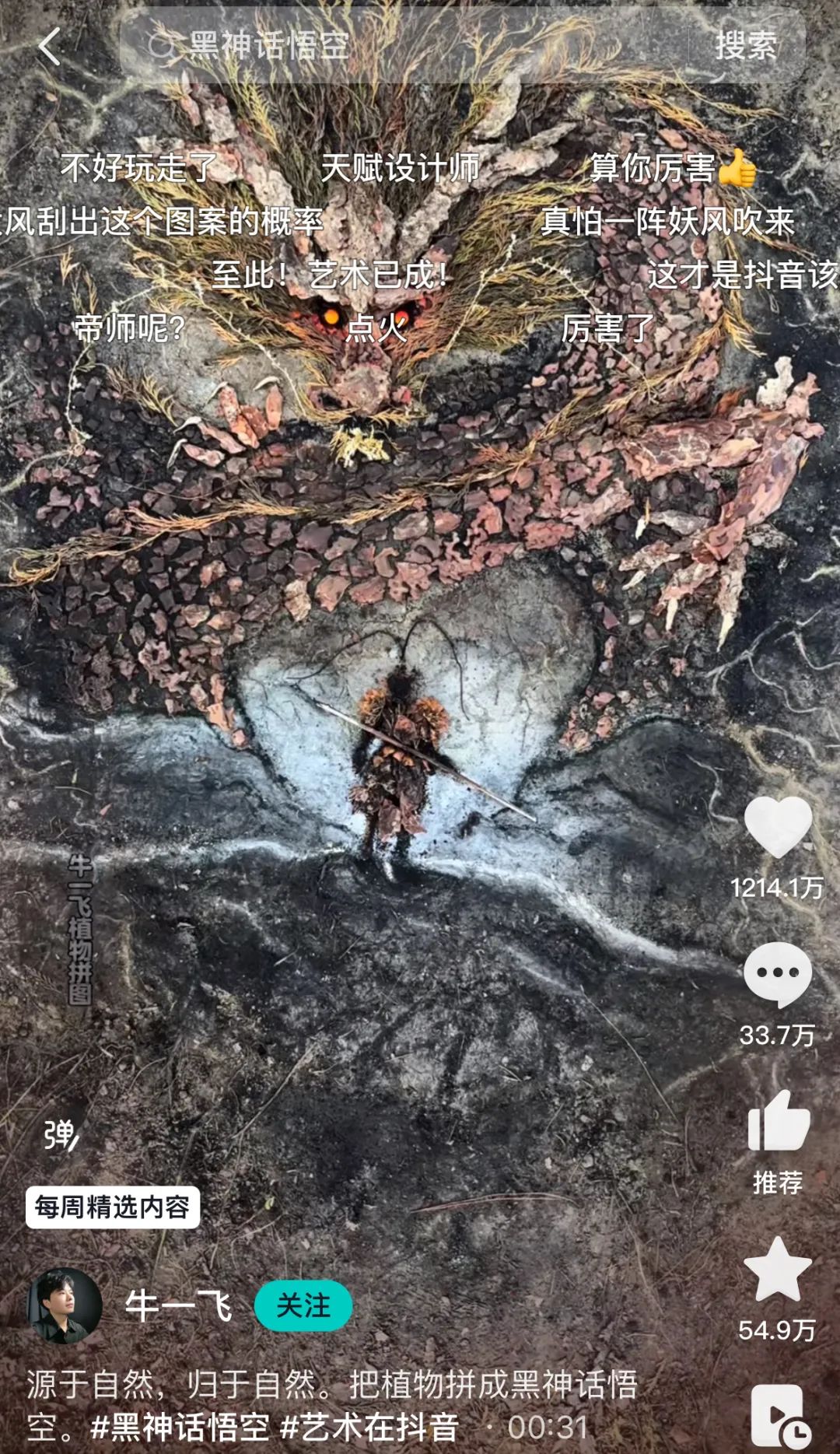Go back using the top-left arrow
840x1454 pixels.
[49, 47]
